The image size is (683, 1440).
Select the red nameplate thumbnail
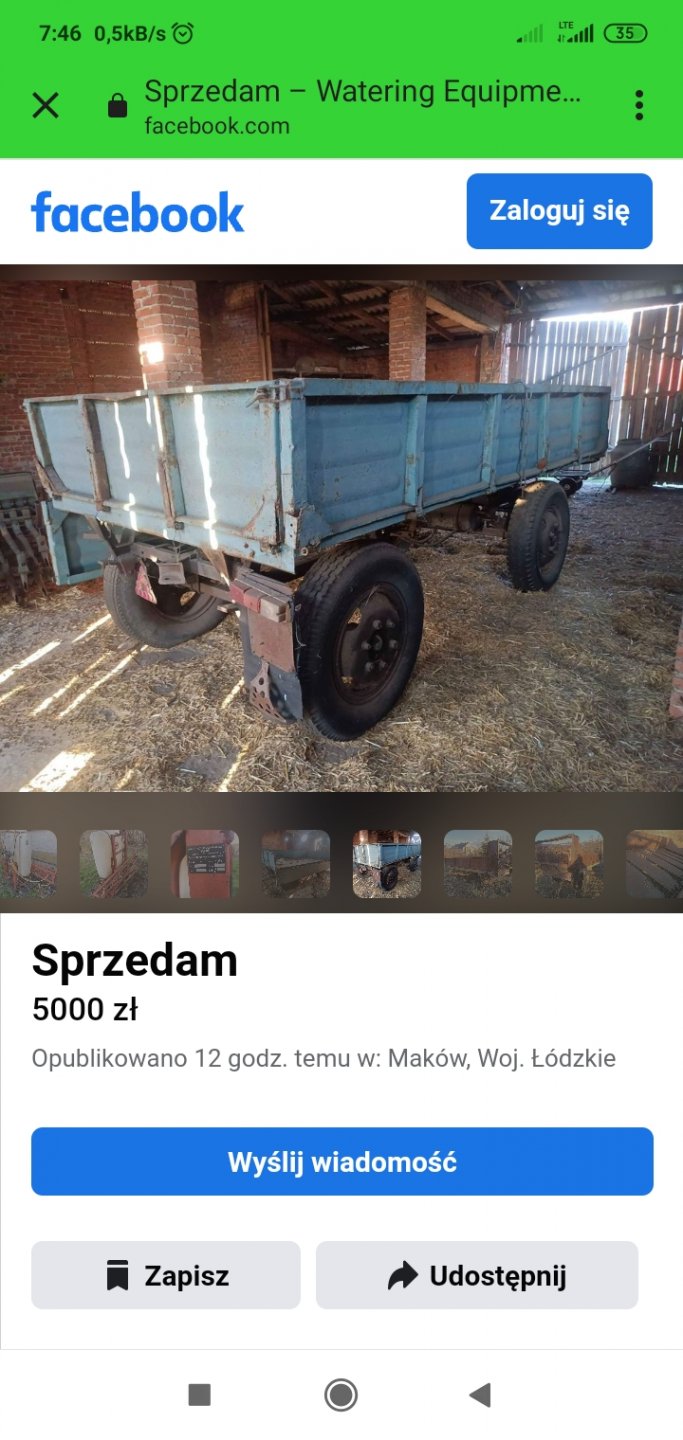click(205, 863)
